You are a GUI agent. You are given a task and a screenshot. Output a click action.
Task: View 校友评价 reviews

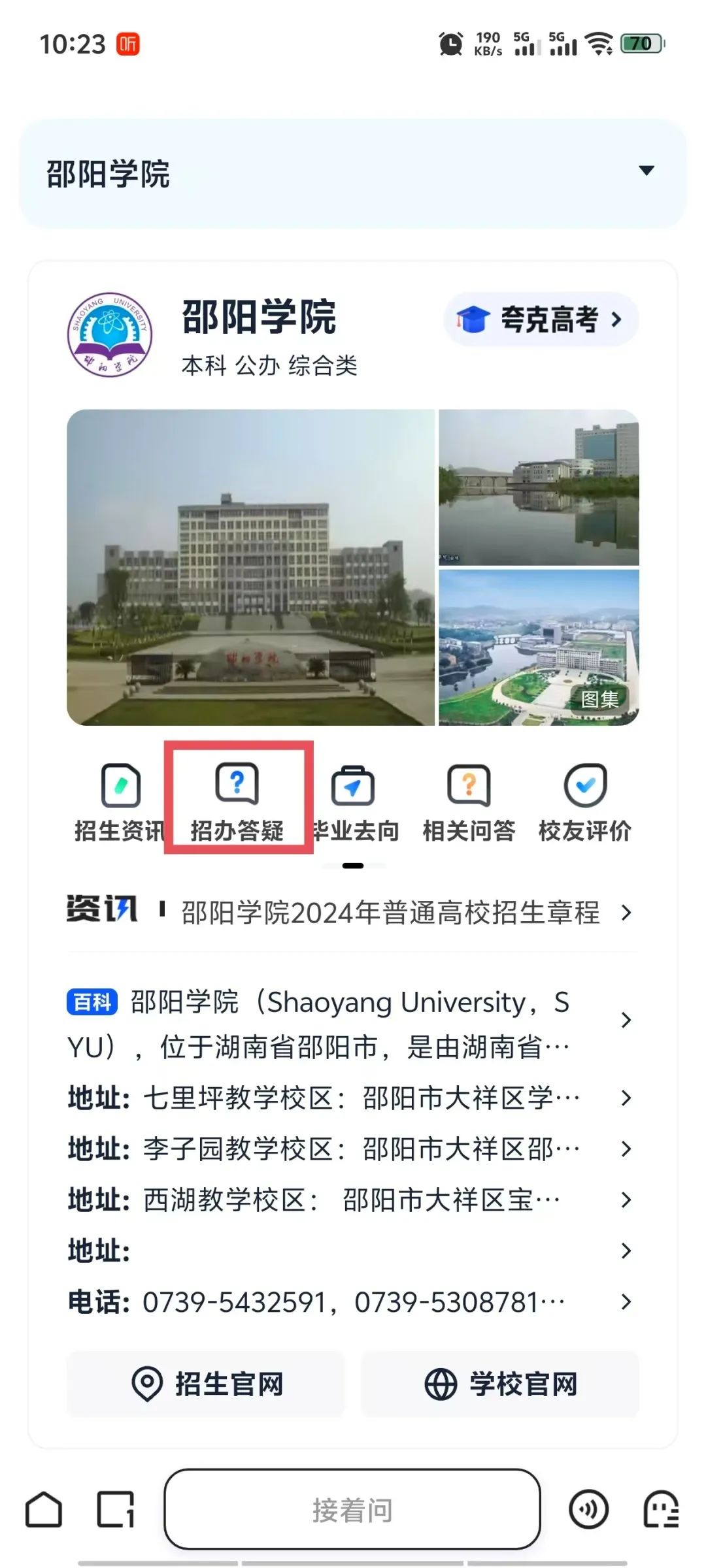(x=585, y=802)
